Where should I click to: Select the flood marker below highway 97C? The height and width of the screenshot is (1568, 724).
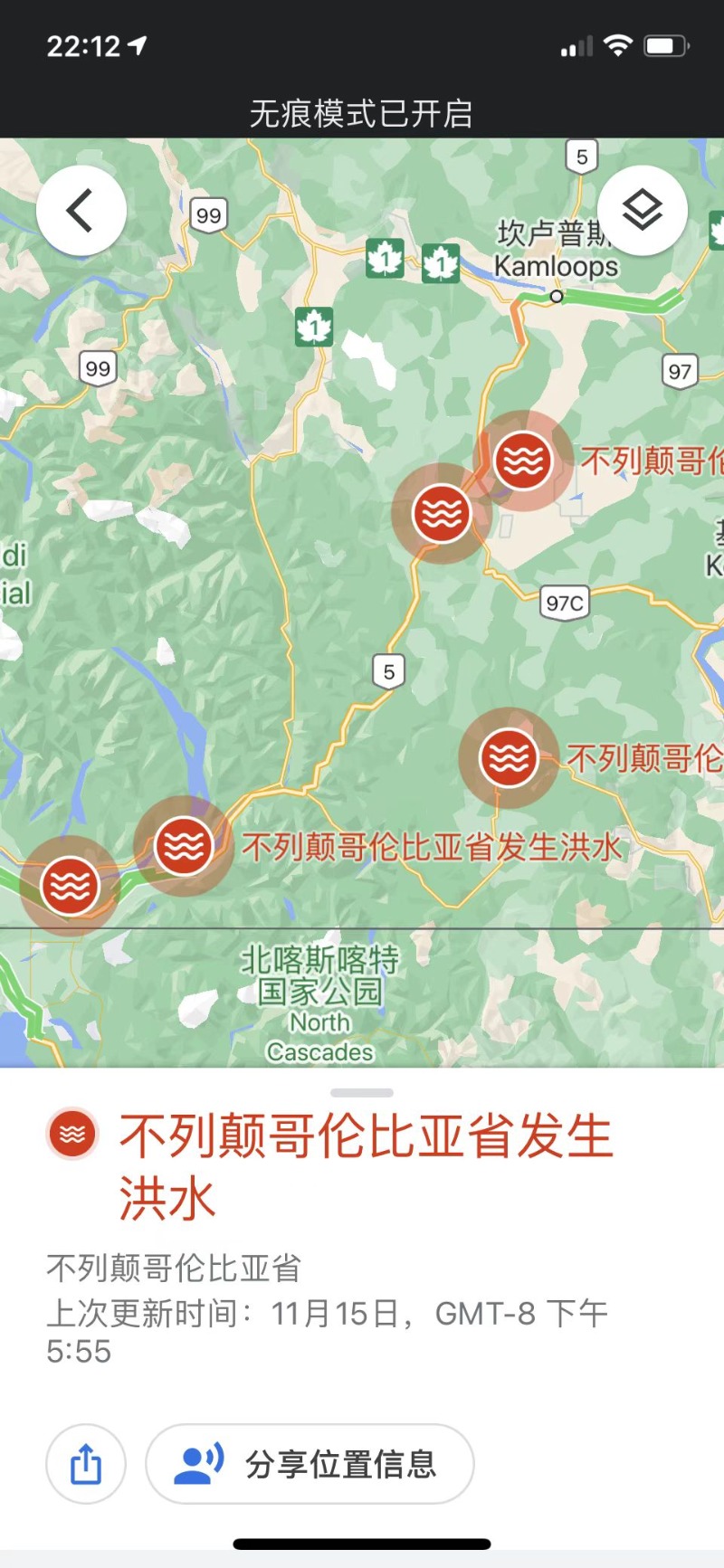(x=509, y=757)
